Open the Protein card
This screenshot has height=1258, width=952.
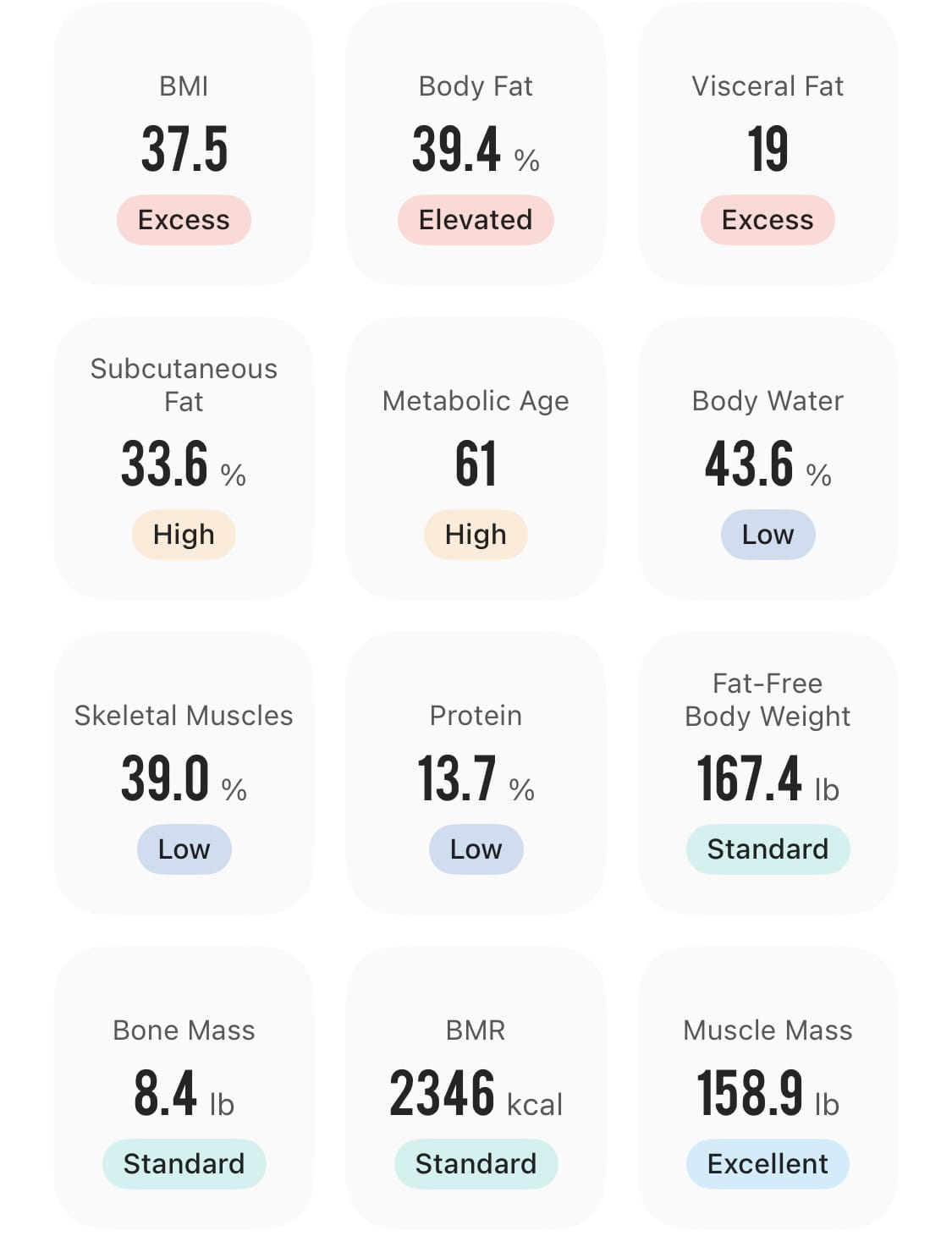[x=476, y=774]
